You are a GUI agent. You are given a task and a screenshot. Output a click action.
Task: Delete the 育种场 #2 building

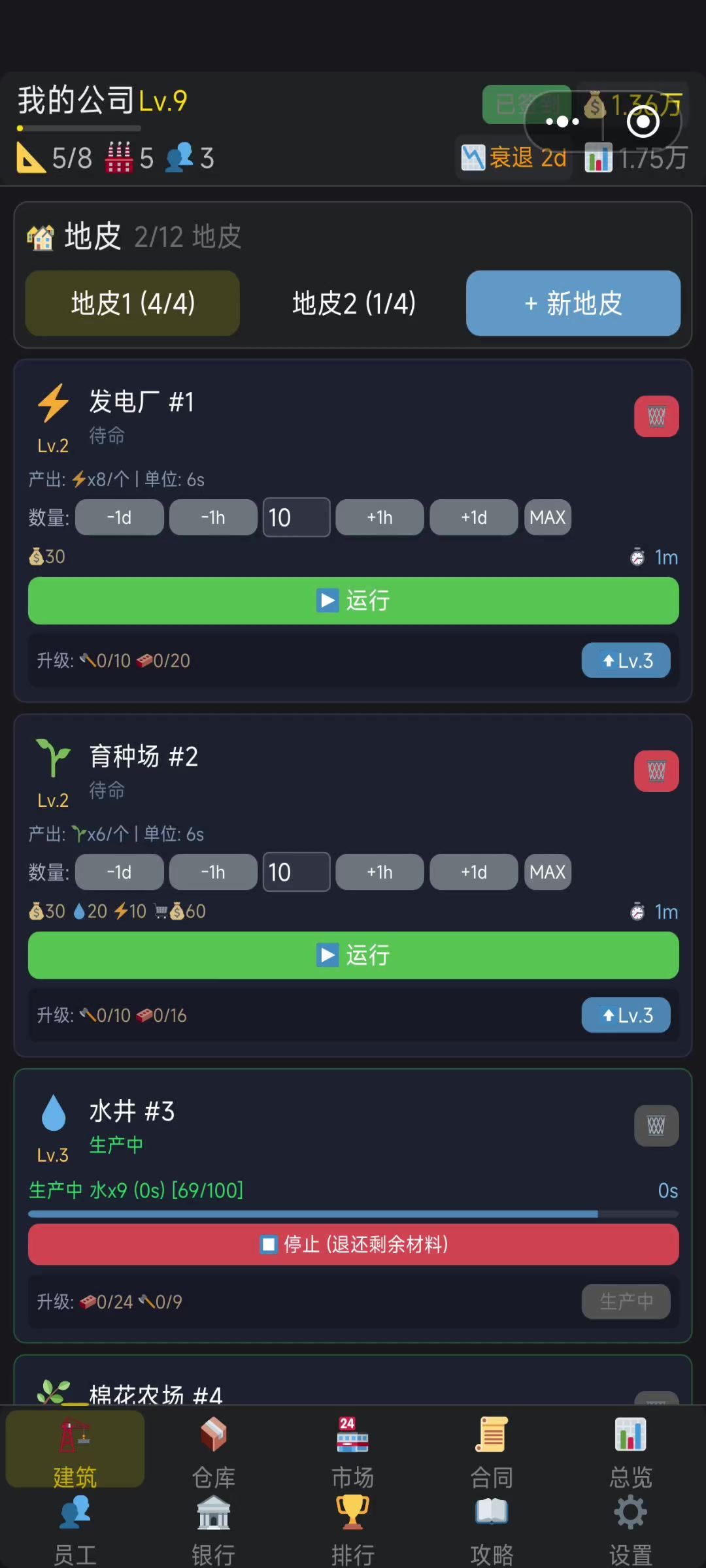656,771
